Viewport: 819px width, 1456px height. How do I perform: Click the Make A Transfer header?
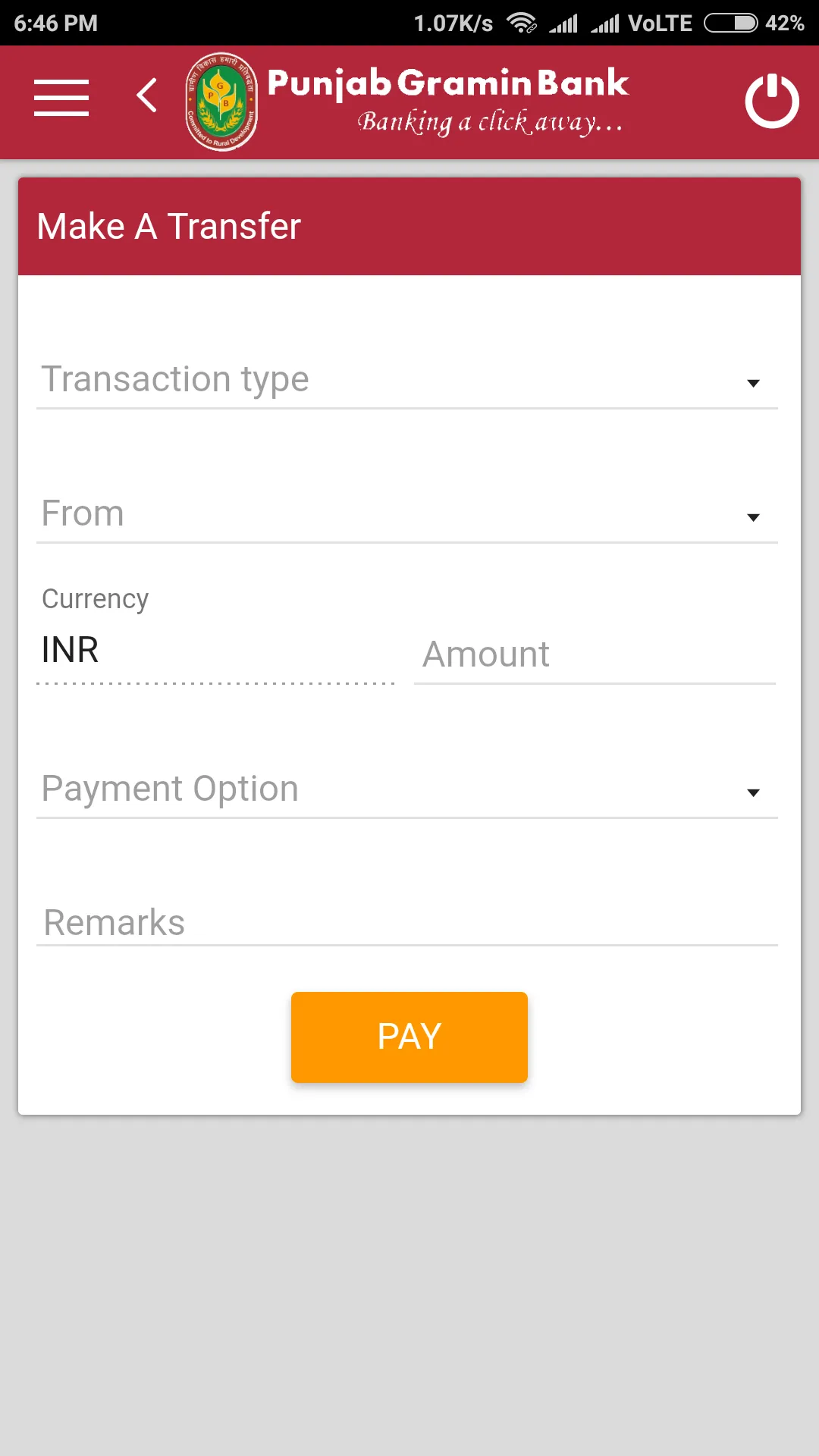tap(168, 225)
